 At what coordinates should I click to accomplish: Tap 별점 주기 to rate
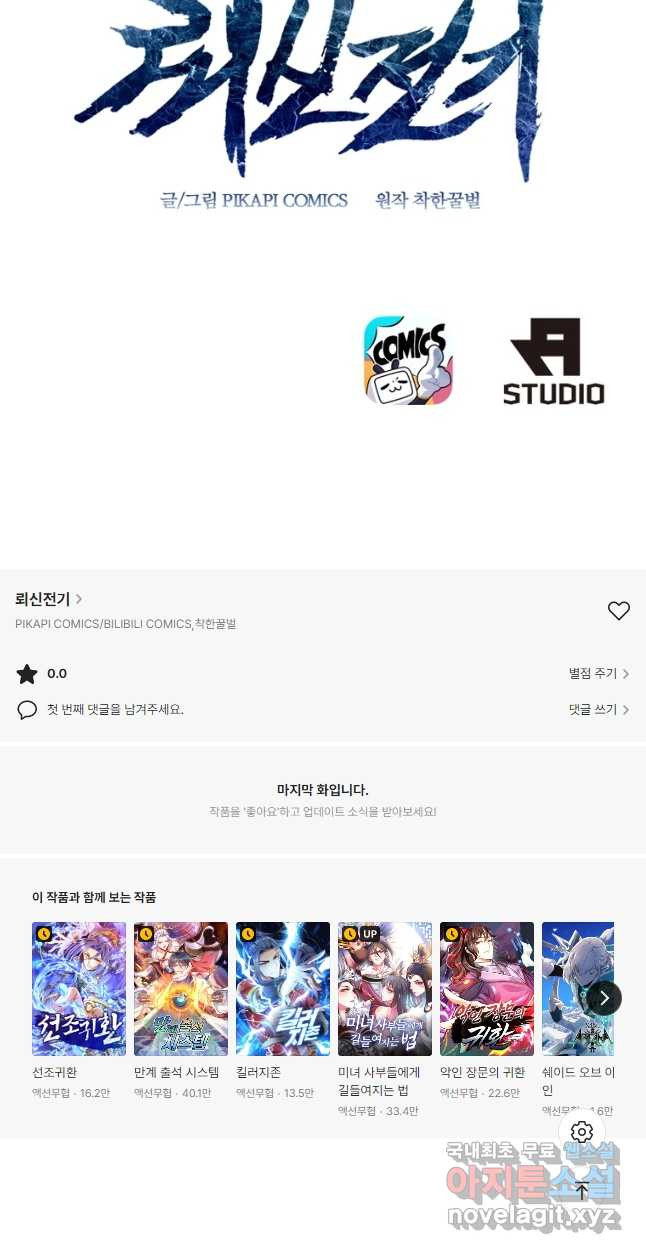598,674
